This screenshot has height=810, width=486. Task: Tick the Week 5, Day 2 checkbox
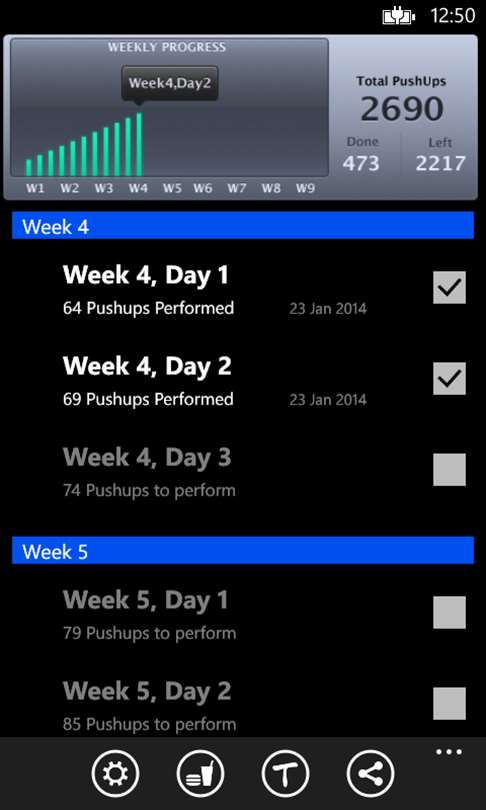pyautogui.click(x=449, y=703)
